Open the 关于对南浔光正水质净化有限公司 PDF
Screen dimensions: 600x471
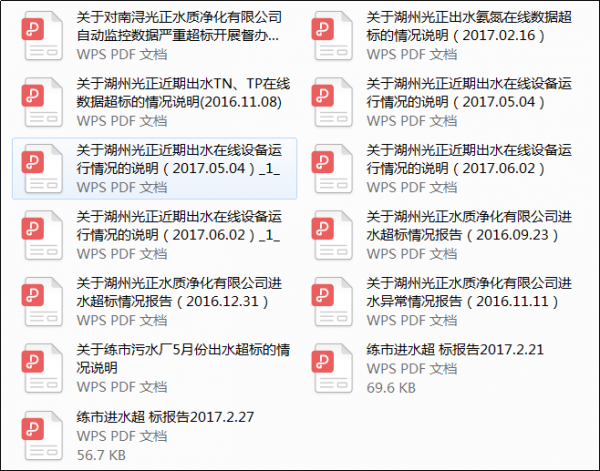154,36
